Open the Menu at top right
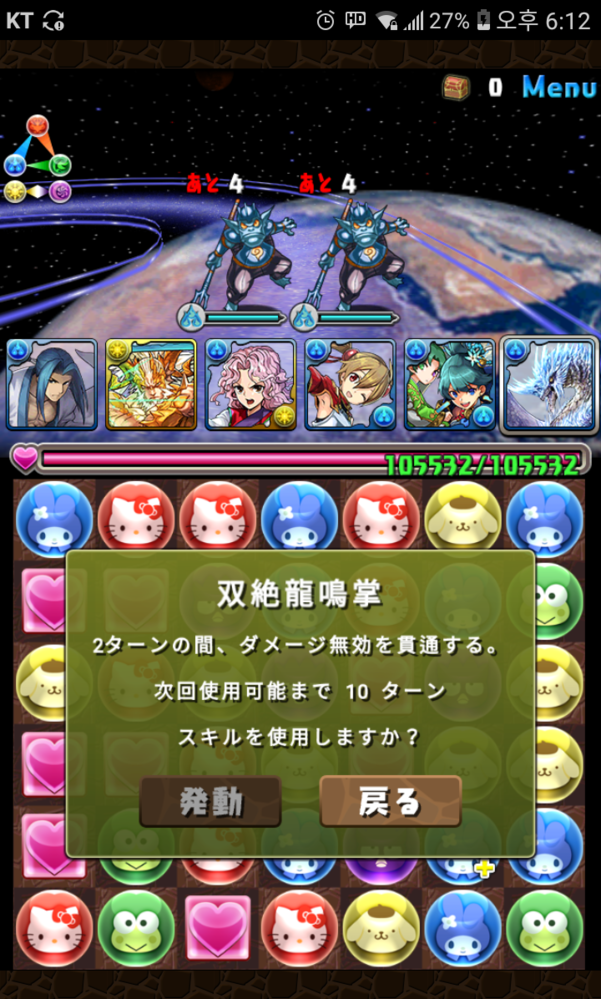Screen dimensions: 601x999 (558, 87)
